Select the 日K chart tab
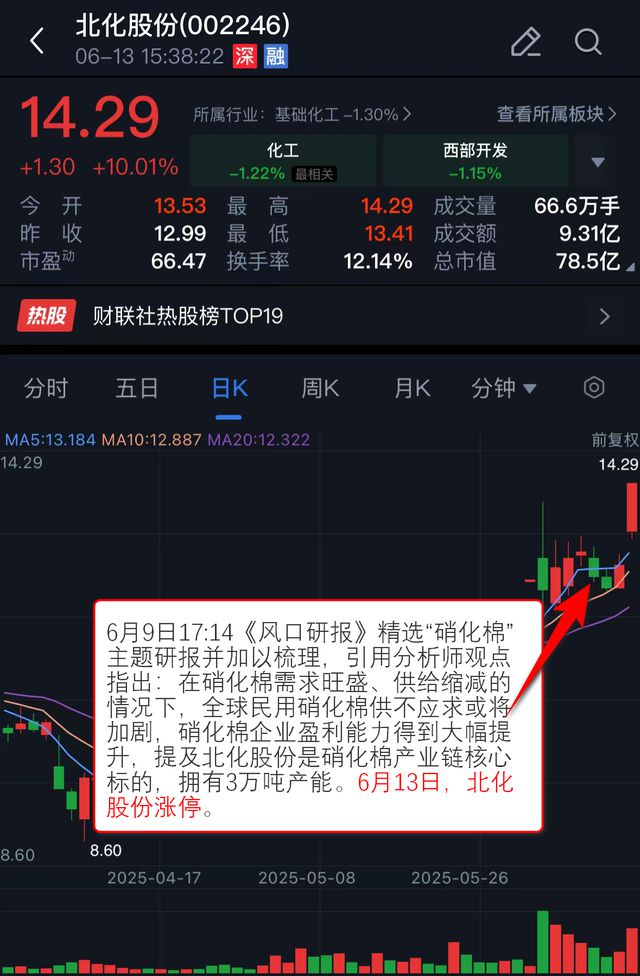This screenshot has width=640, height=976. click(229, 388)
